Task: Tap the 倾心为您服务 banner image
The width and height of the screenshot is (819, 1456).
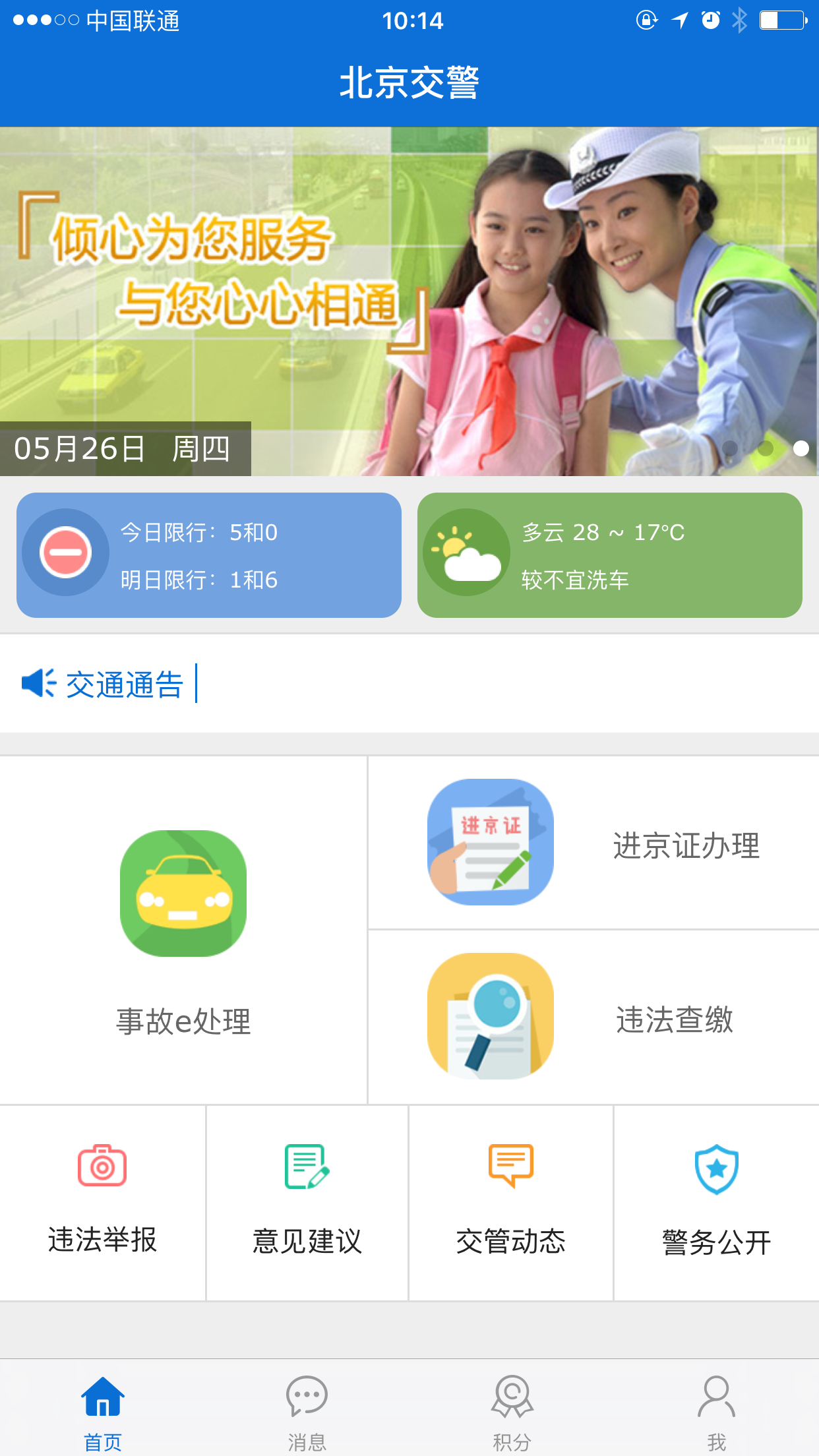Action: 409,301
